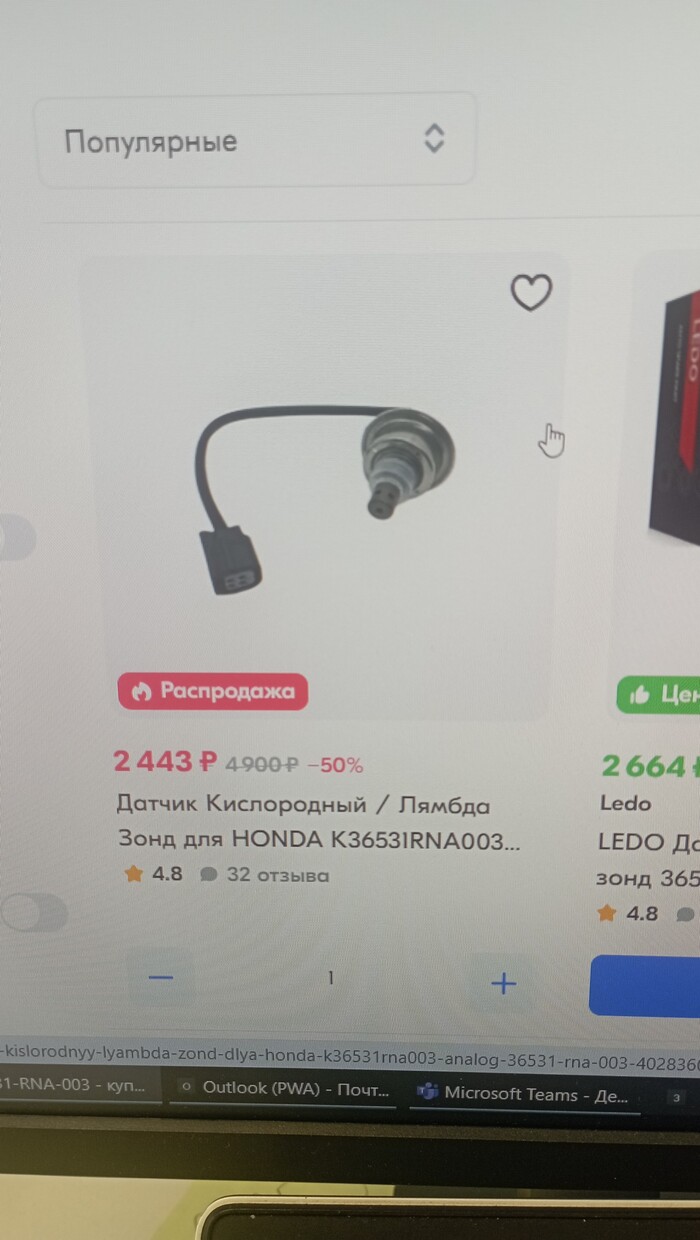Increase the HONDA sensor quantity with plus
The width and height of the screenshot is (700, 1240).
503,983
